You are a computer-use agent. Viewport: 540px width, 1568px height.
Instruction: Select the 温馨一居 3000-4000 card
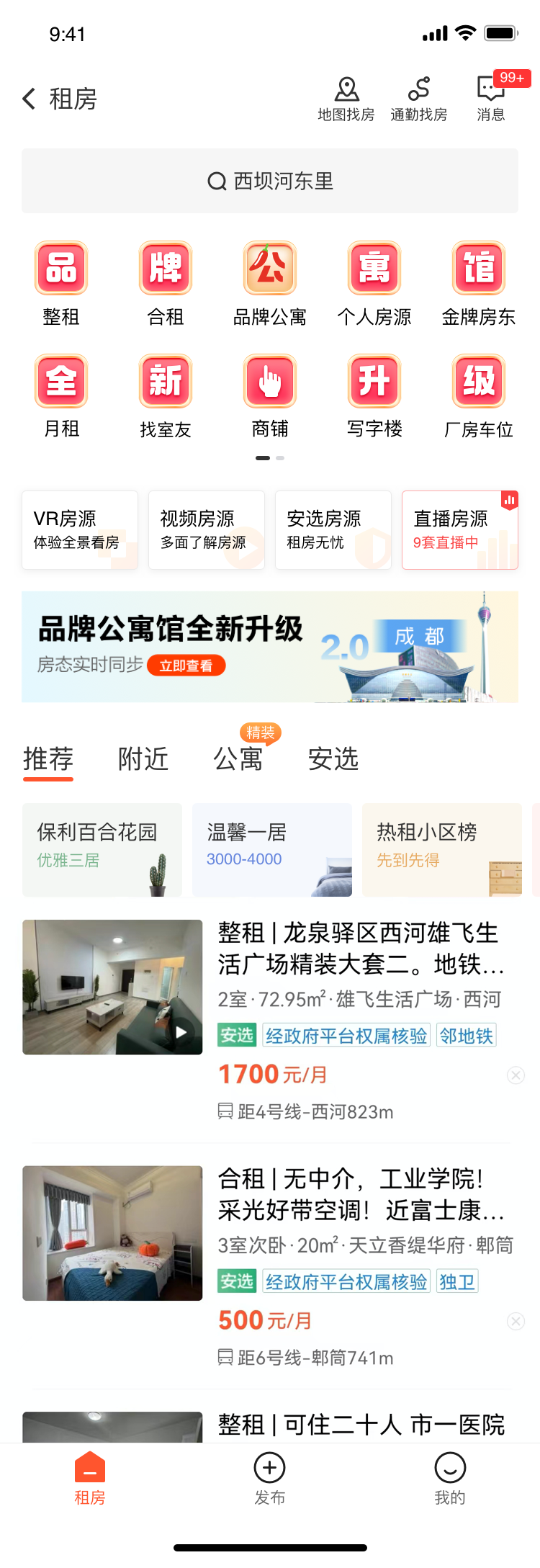pyautogui.click(x=271, y=850)
